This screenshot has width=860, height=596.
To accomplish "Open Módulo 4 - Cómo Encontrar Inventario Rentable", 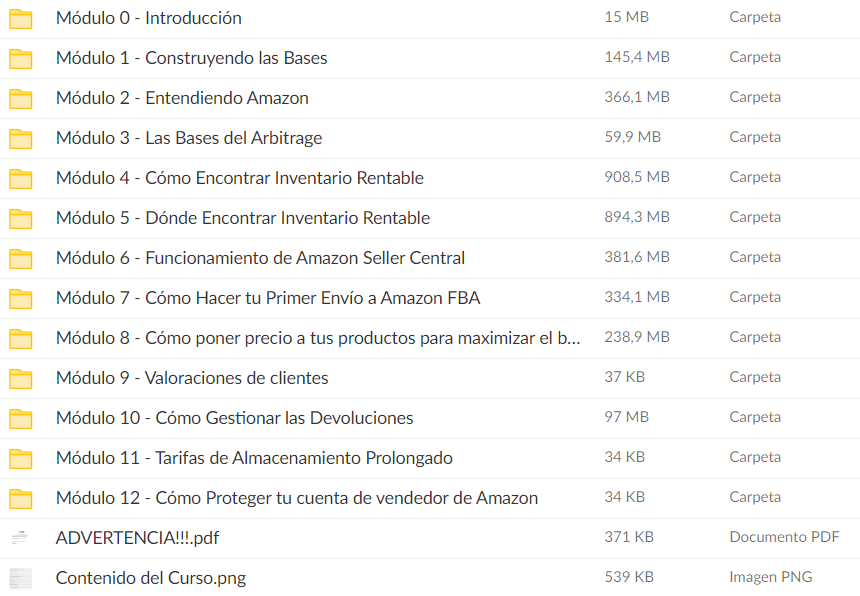I will coord(239,178).
